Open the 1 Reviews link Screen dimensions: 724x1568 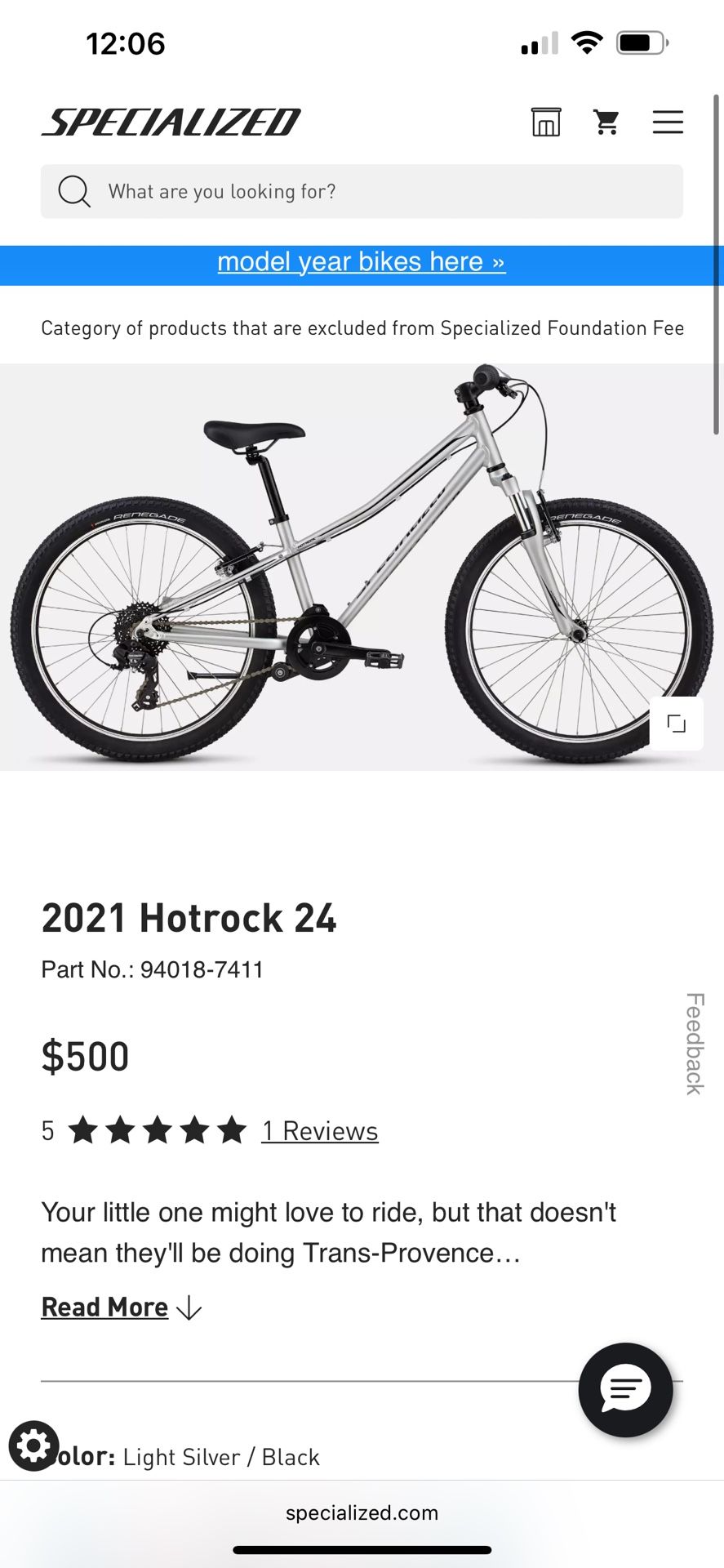point(319,1130)
